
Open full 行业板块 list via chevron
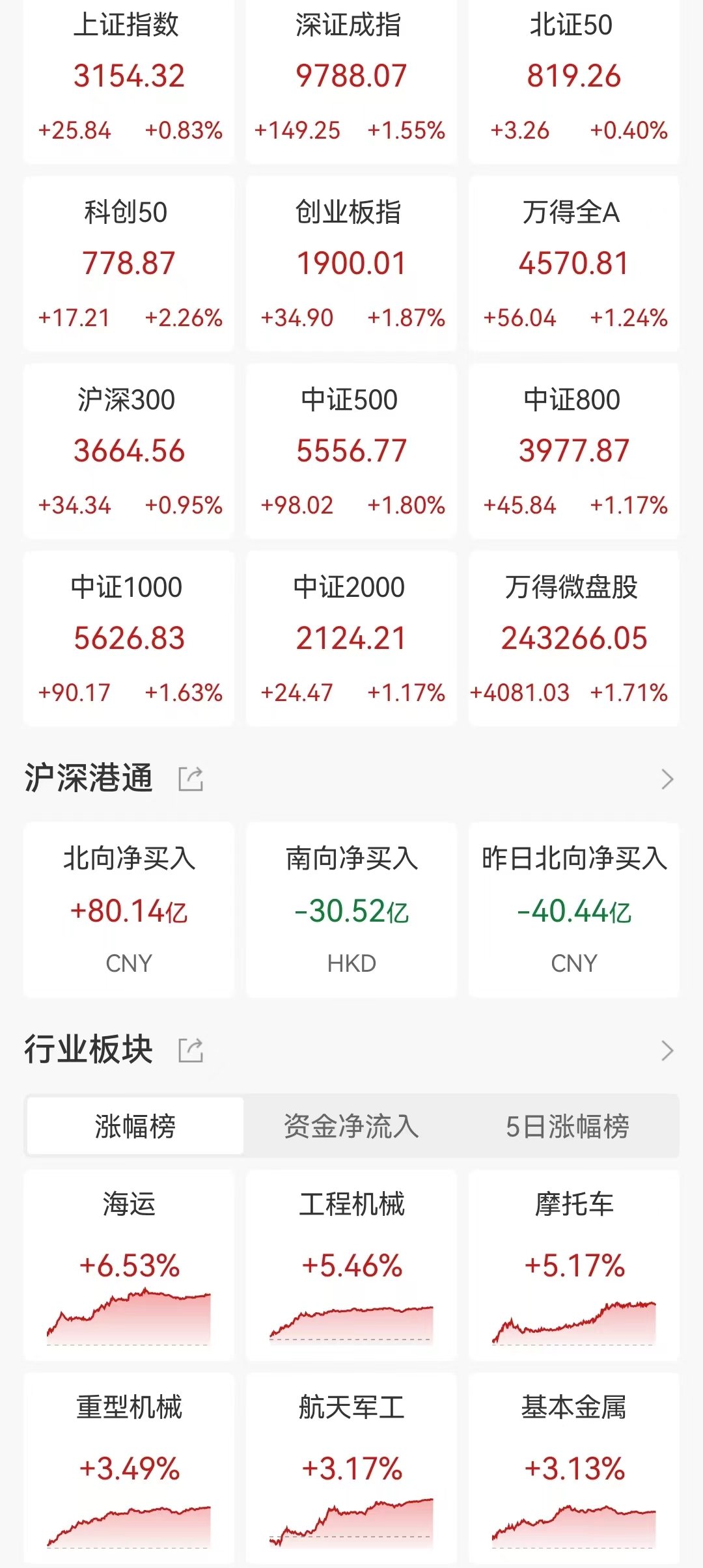pyautogui.click(x=667, y=1050)
